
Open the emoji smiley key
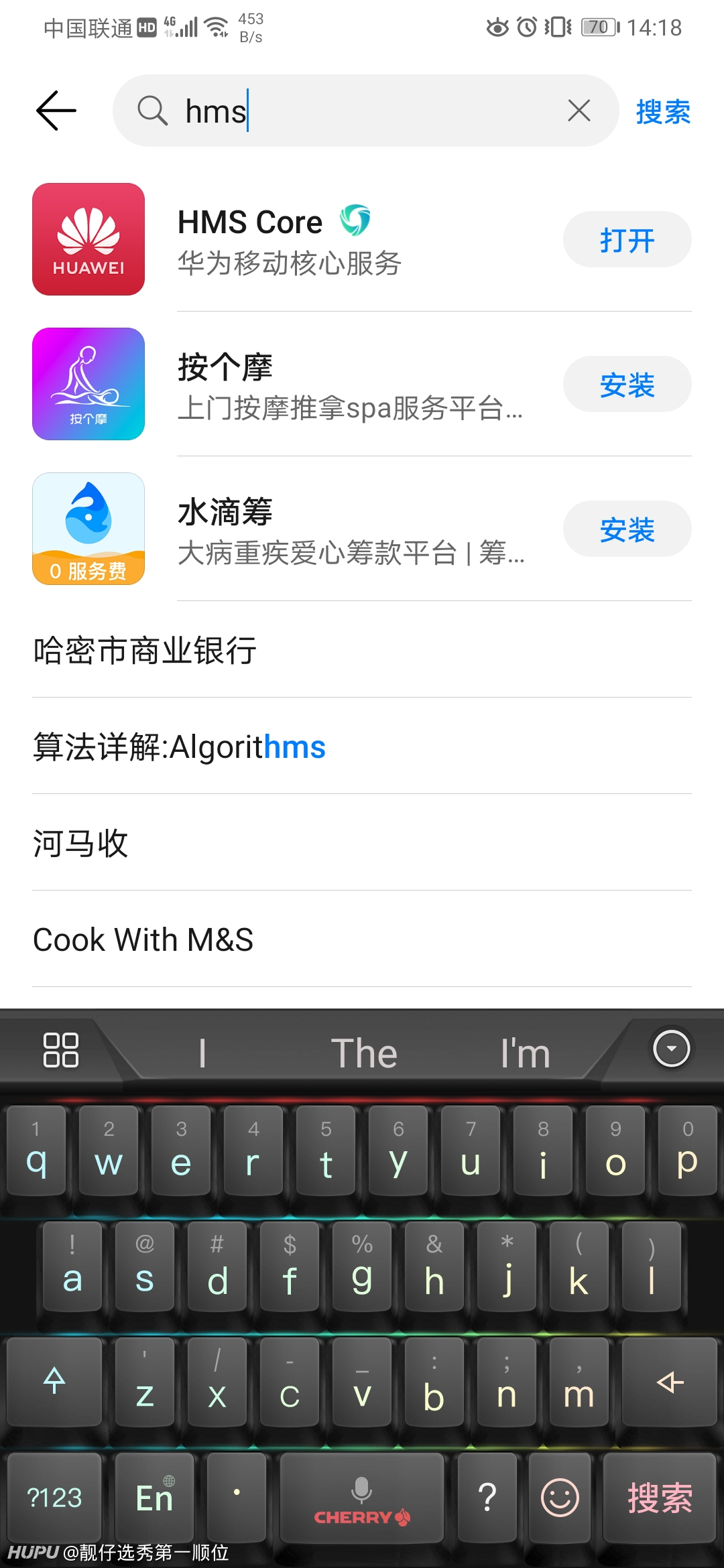pos(560,1498)
